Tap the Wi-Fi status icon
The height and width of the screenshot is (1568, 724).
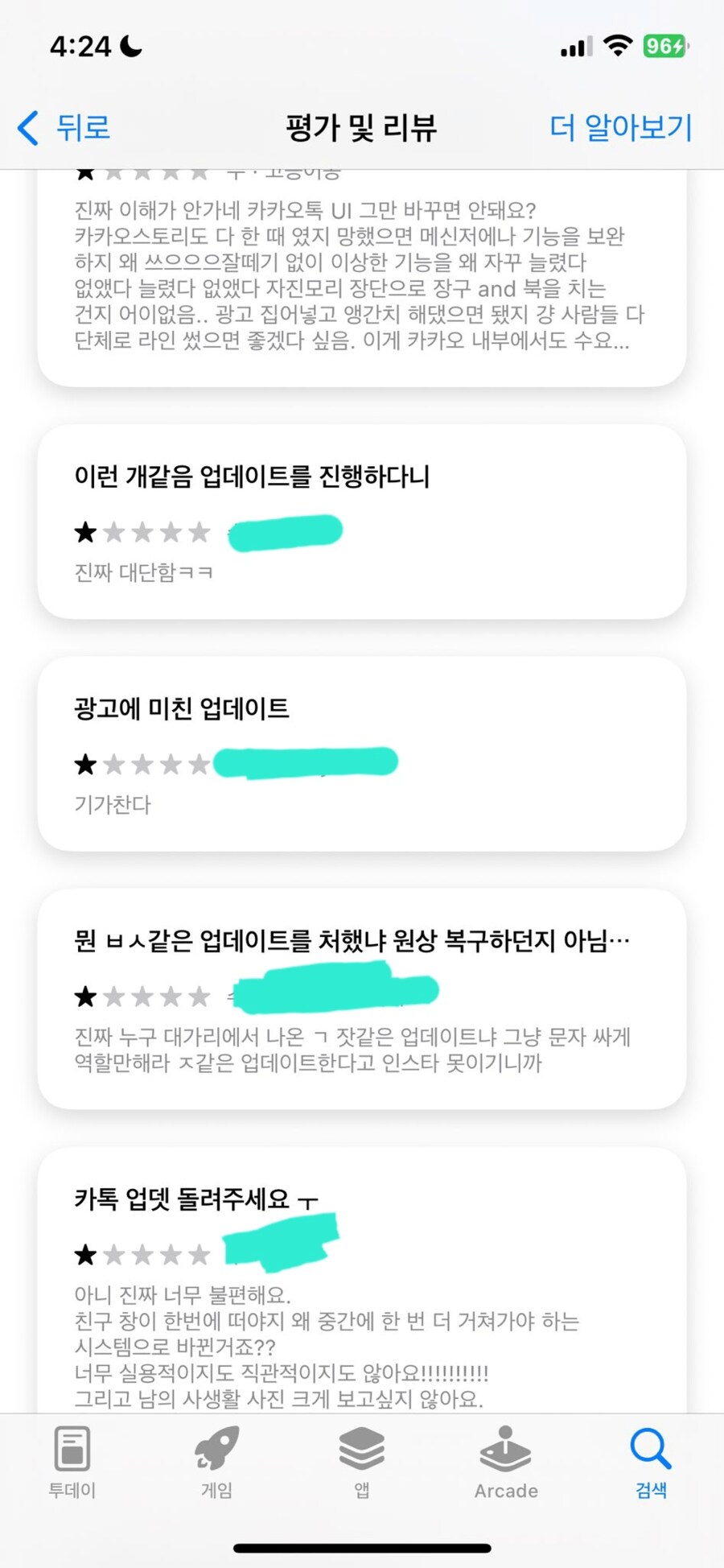coord(616,46)
